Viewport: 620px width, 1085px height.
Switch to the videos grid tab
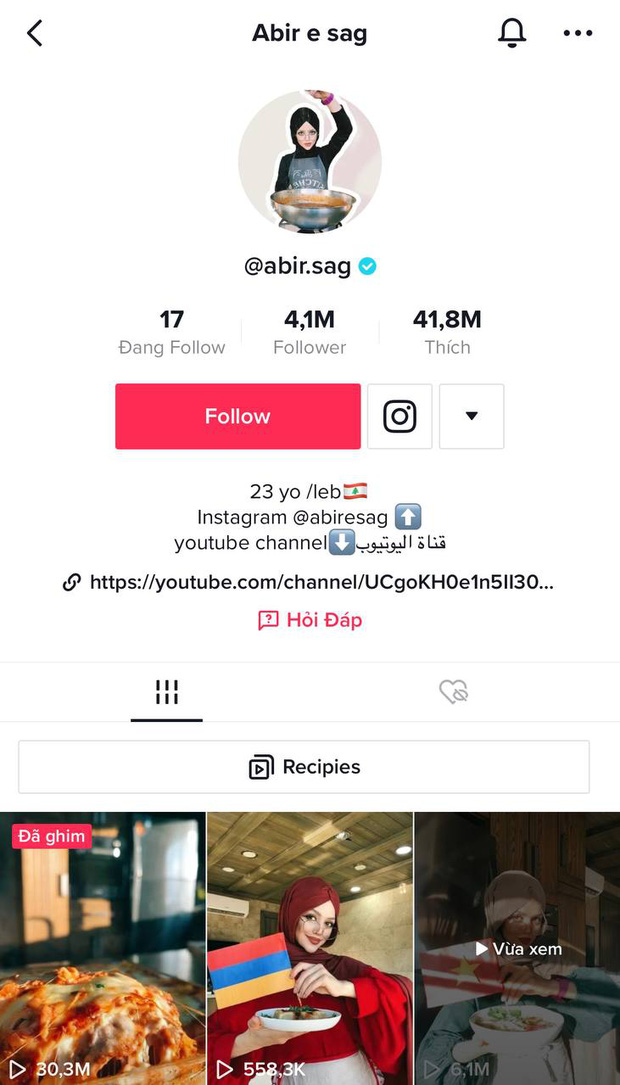pos(167,691)
